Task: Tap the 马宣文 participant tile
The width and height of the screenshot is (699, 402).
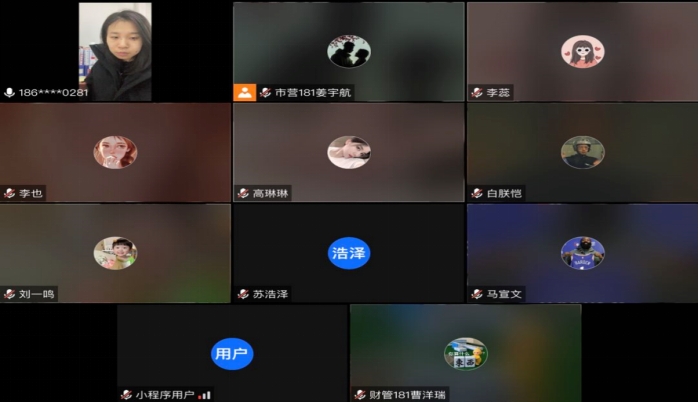Action: click(582, 253)
